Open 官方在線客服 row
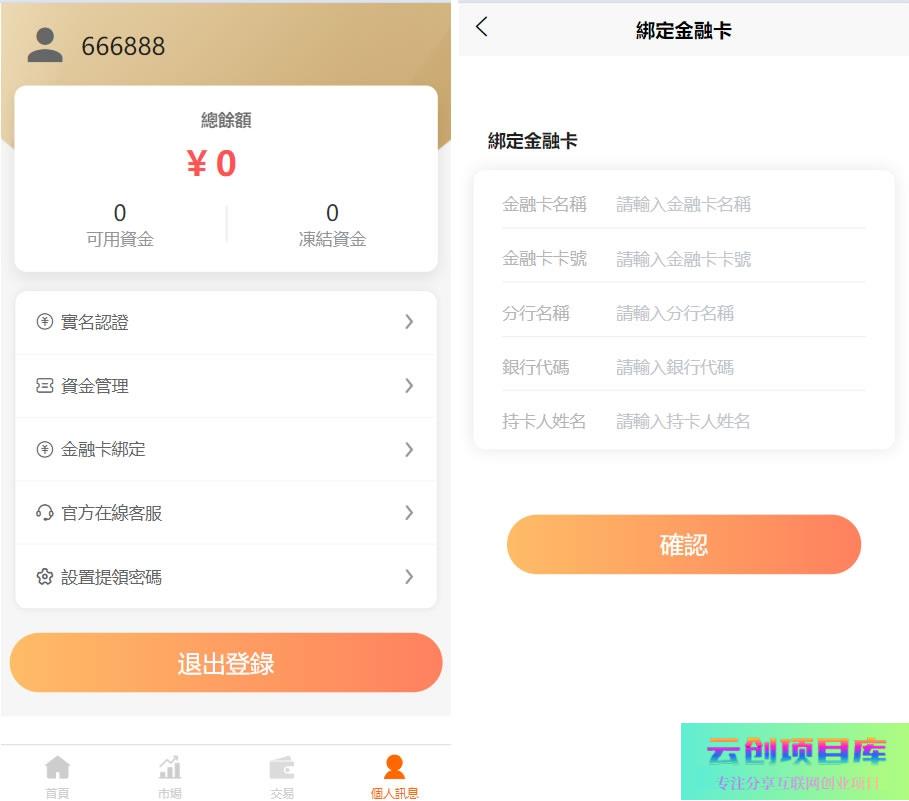Screen dimensions: 909x801 tap(226, 513)
